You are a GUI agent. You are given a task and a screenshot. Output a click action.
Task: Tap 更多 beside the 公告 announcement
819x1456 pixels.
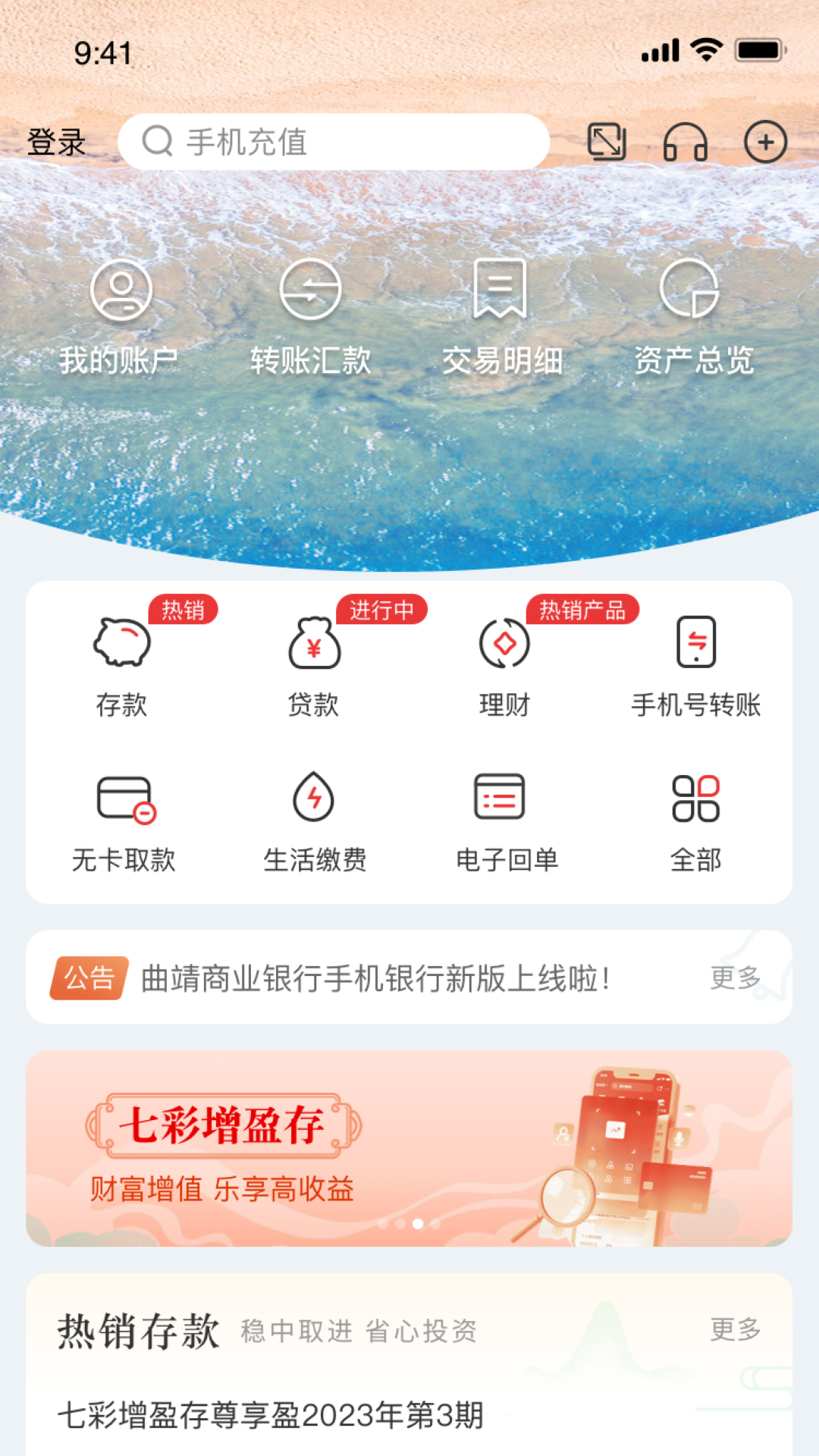pos(735,978)
